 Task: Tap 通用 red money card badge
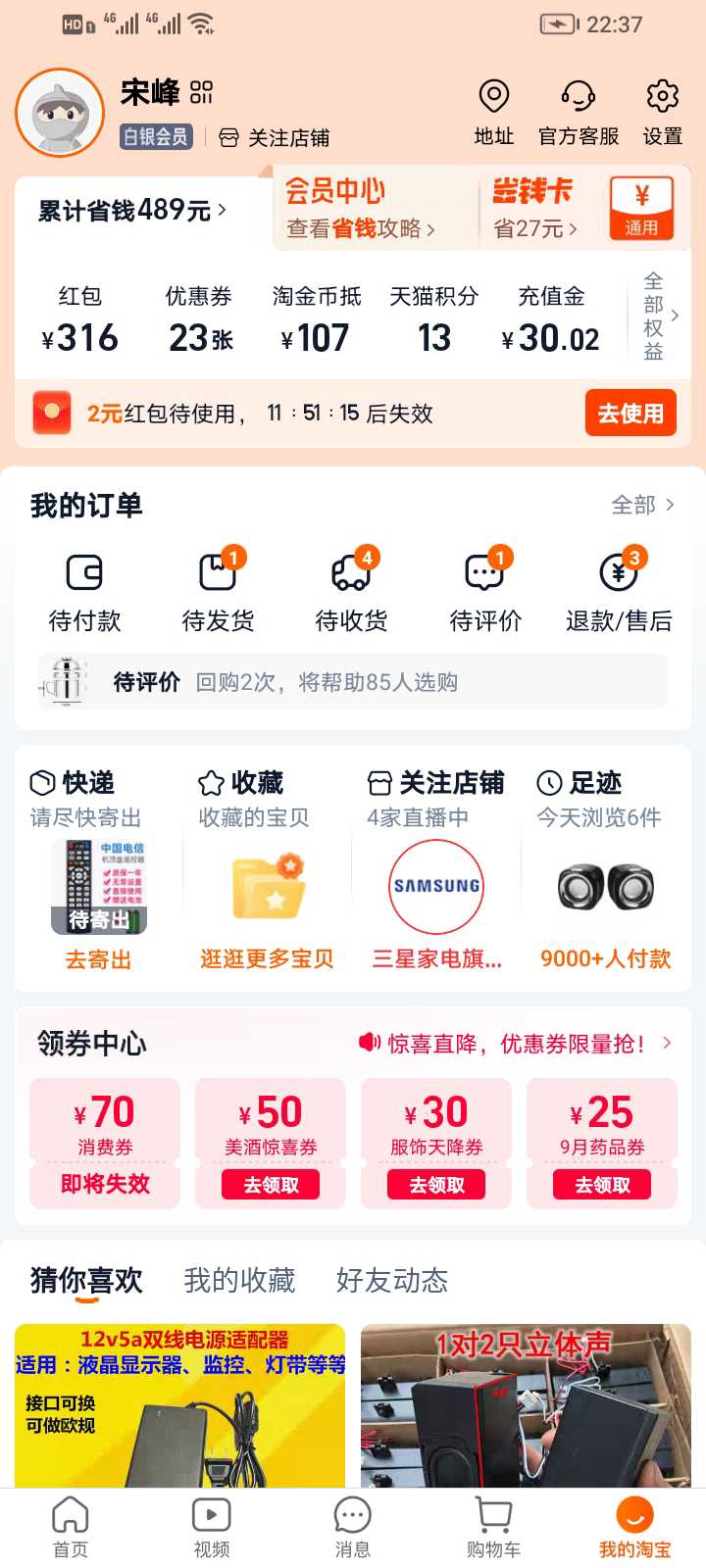(x=644, y=208)
